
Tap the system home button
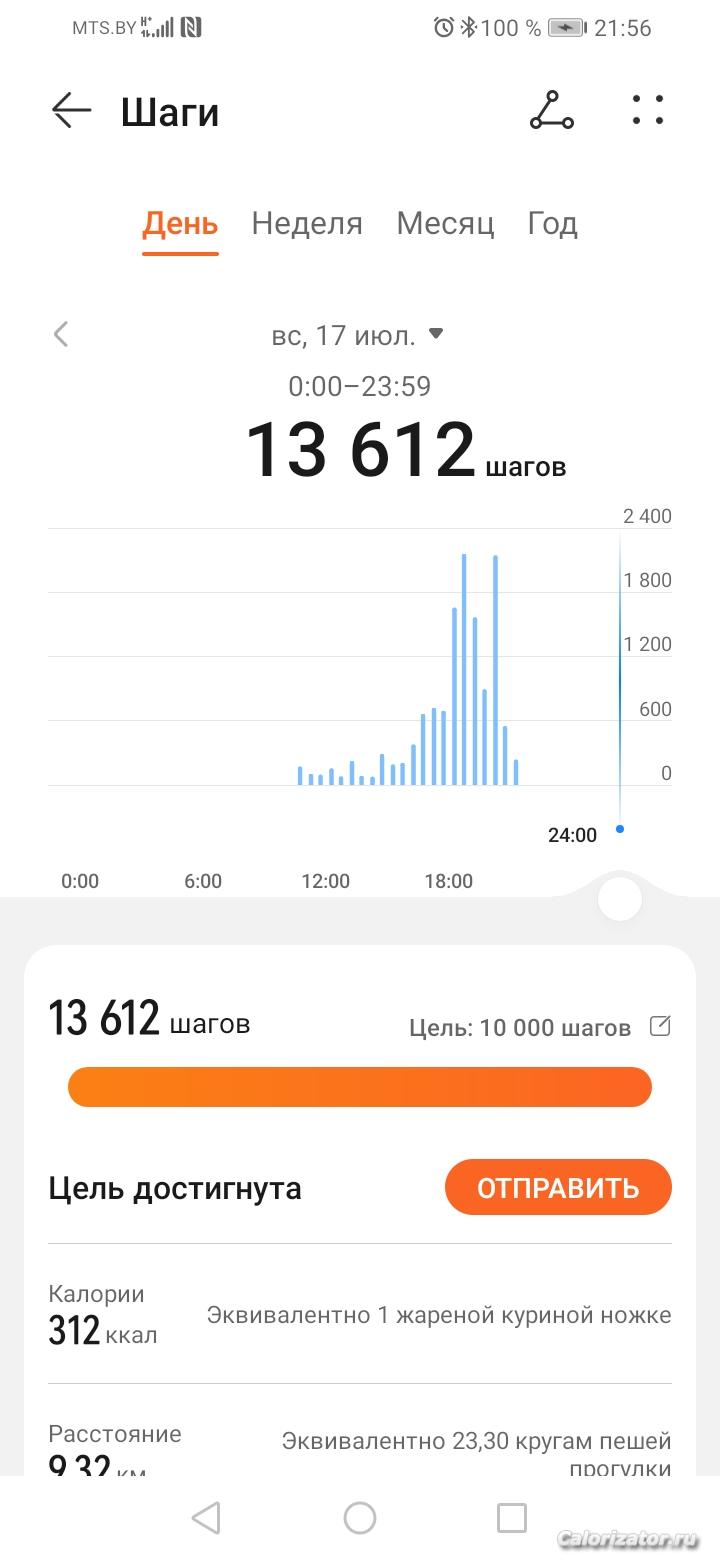click(x=360, y=1518)
